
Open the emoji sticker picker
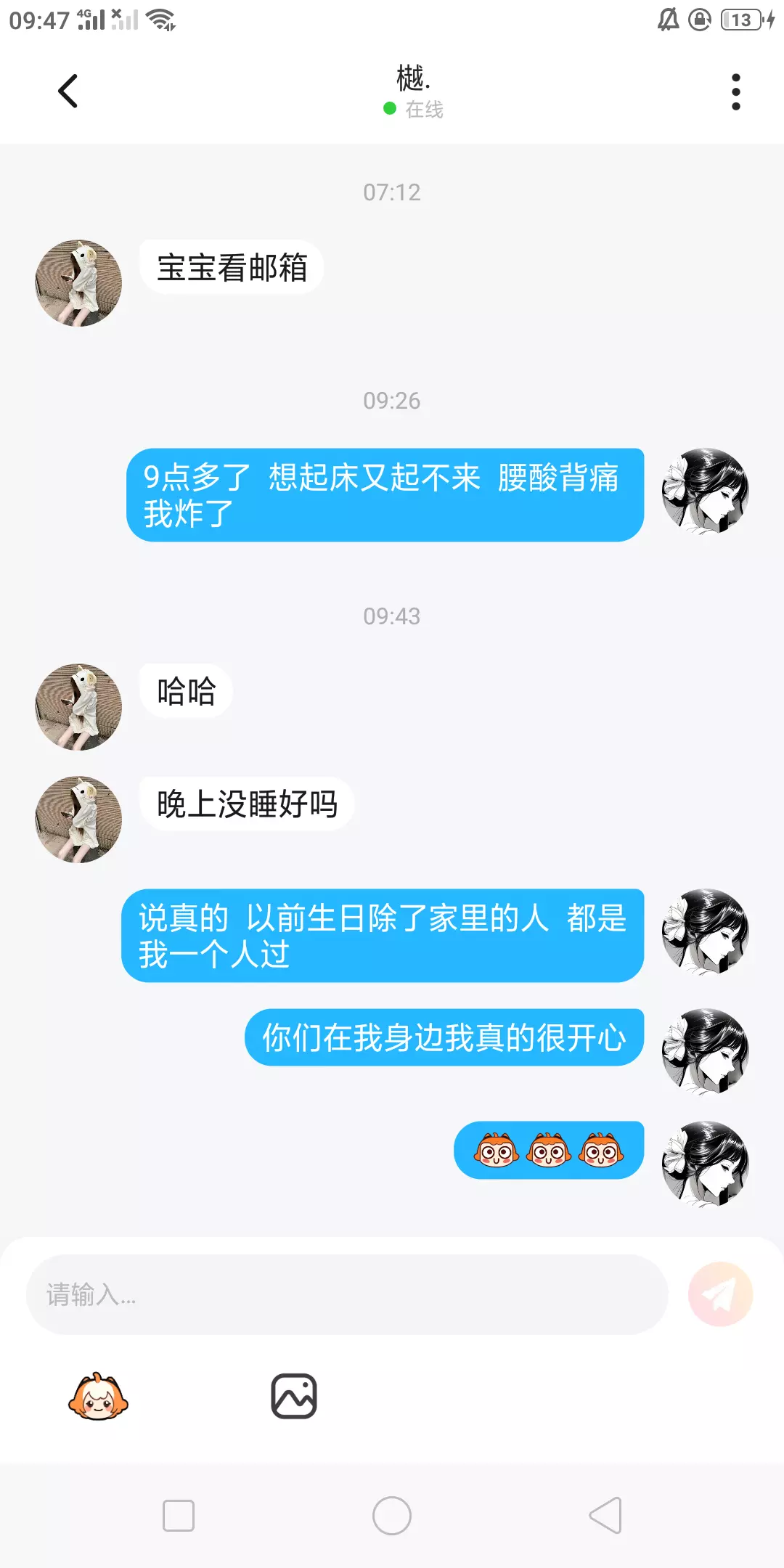point(98,1396)
